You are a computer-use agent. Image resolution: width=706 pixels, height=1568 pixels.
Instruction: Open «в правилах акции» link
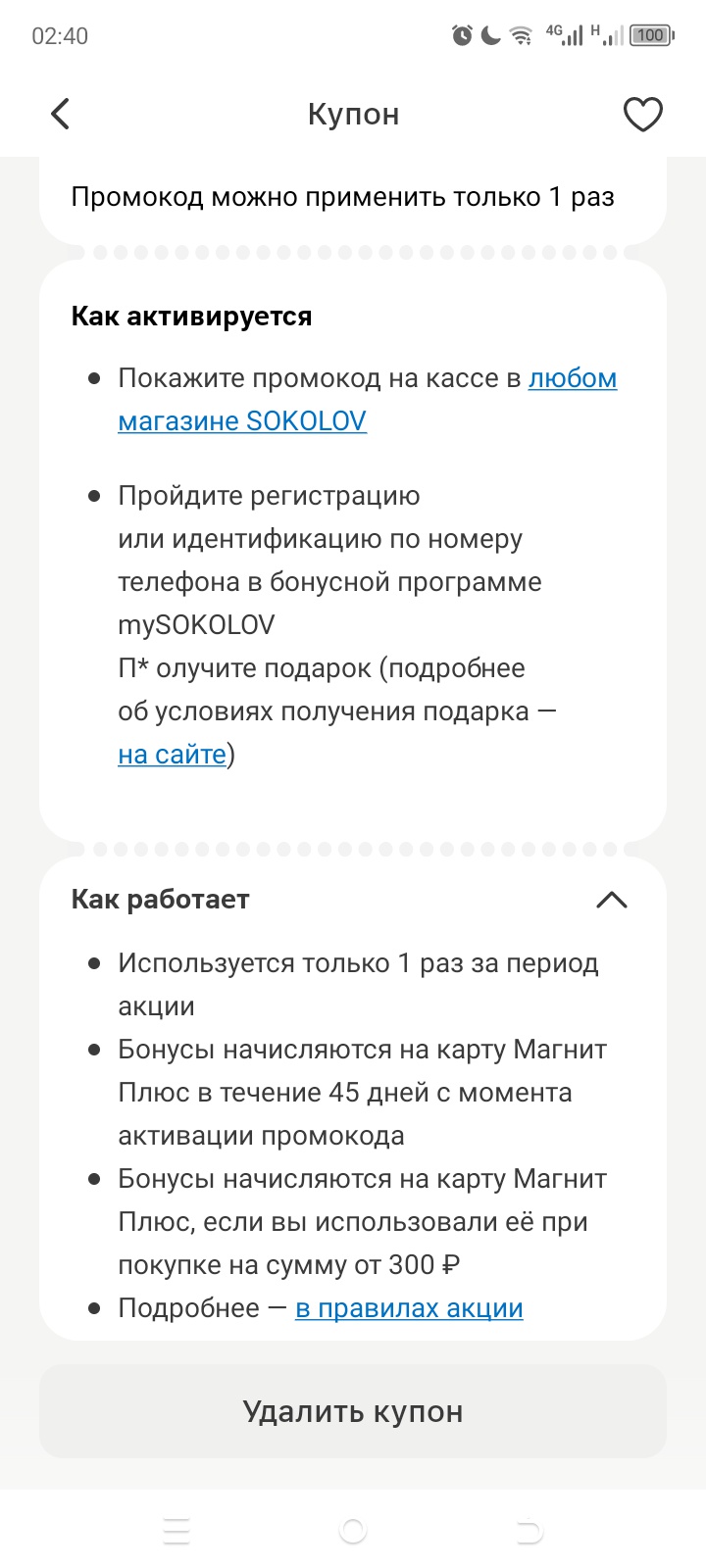coord(409,1308)
